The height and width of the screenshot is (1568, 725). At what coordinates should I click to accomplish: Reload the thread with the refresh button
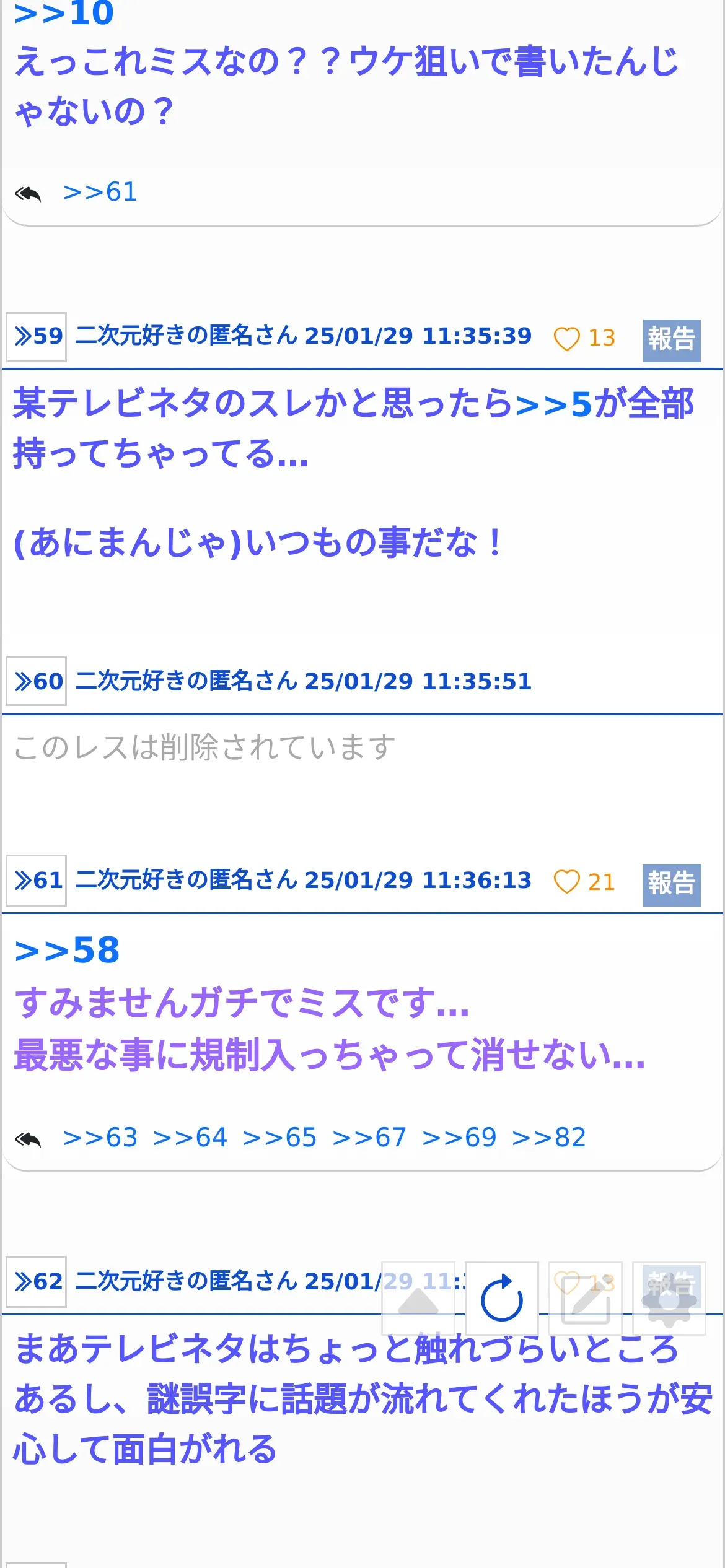coord(502,1299)
